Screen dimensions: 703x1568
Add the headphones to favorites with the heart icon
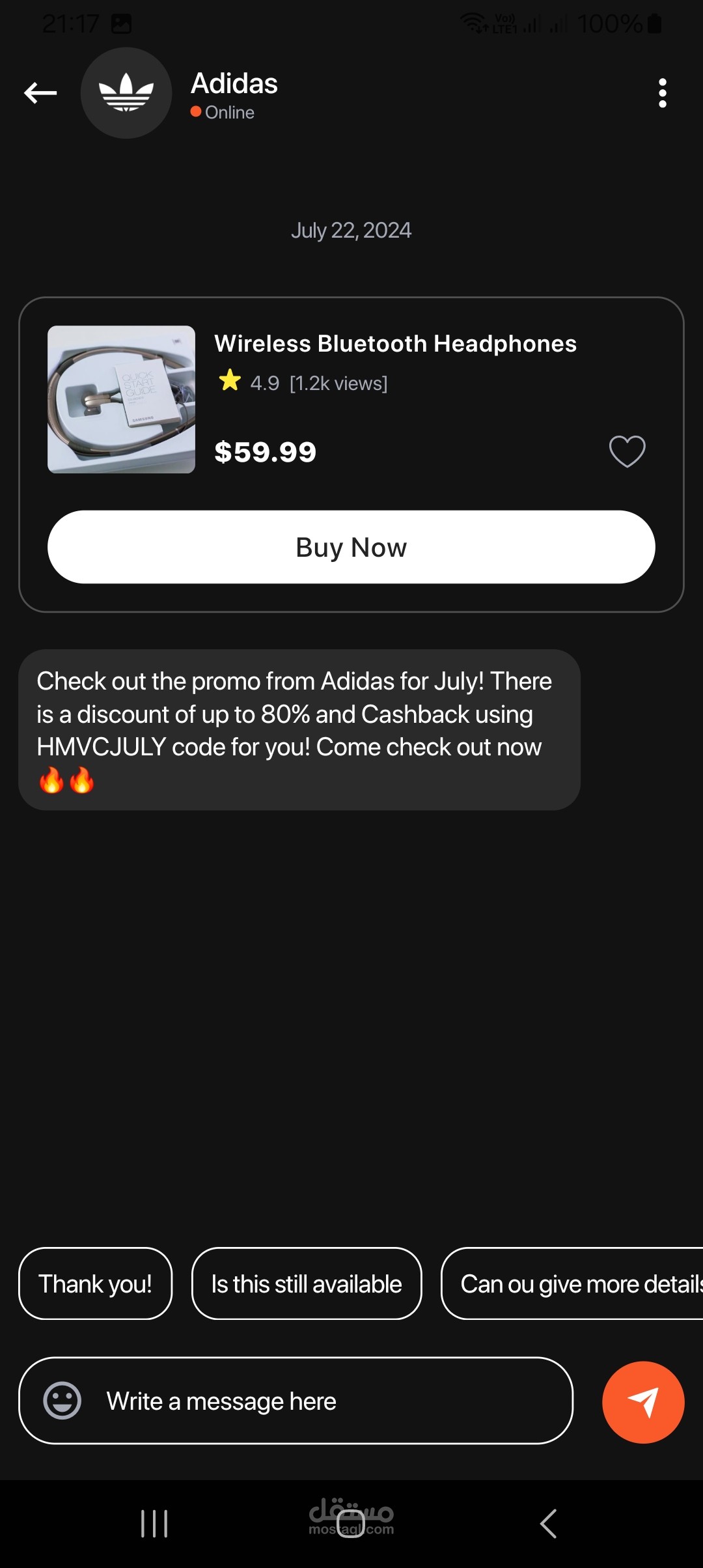pos(627,451)
